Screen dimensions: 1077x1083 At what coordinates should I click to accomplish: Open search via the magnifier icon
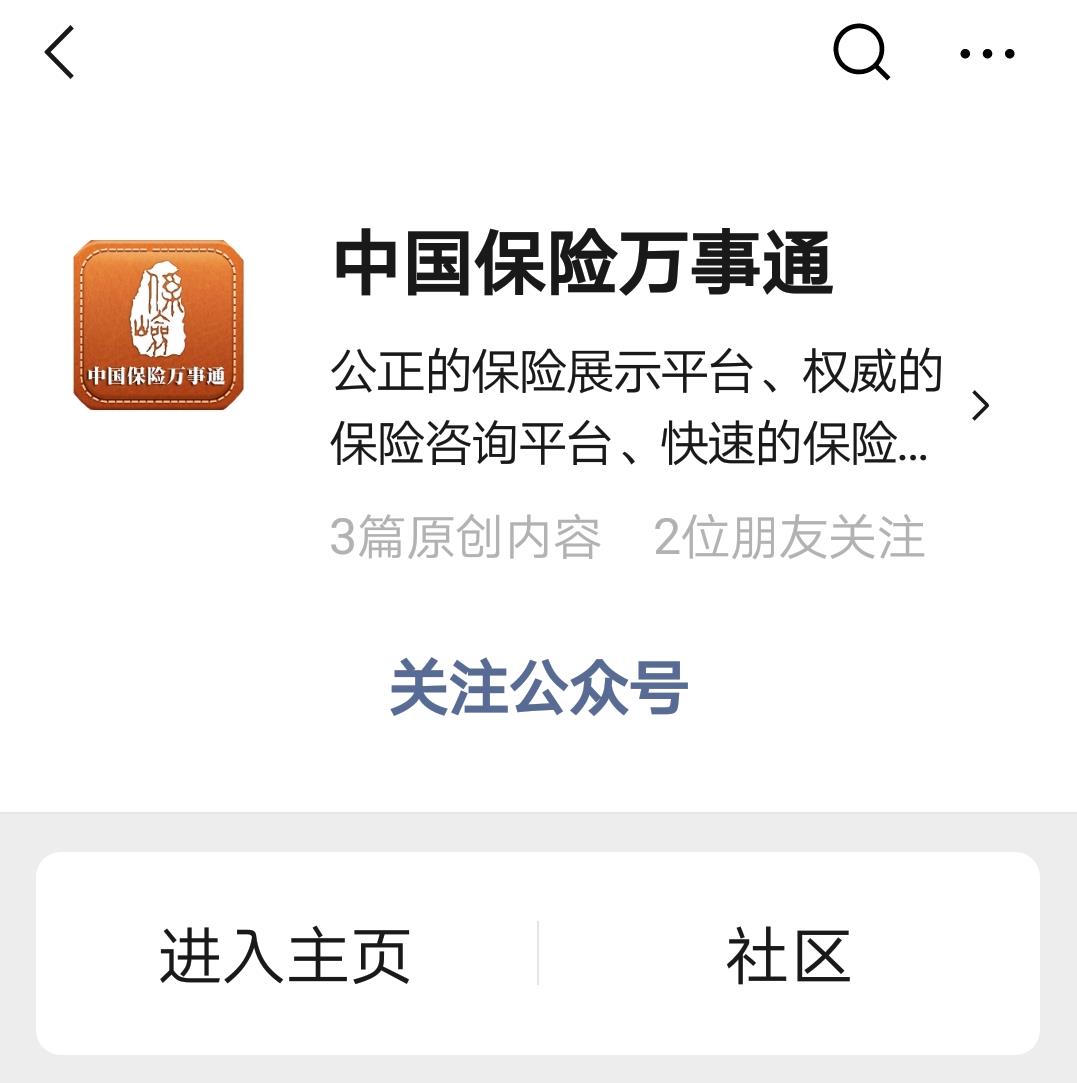[861, 52]
